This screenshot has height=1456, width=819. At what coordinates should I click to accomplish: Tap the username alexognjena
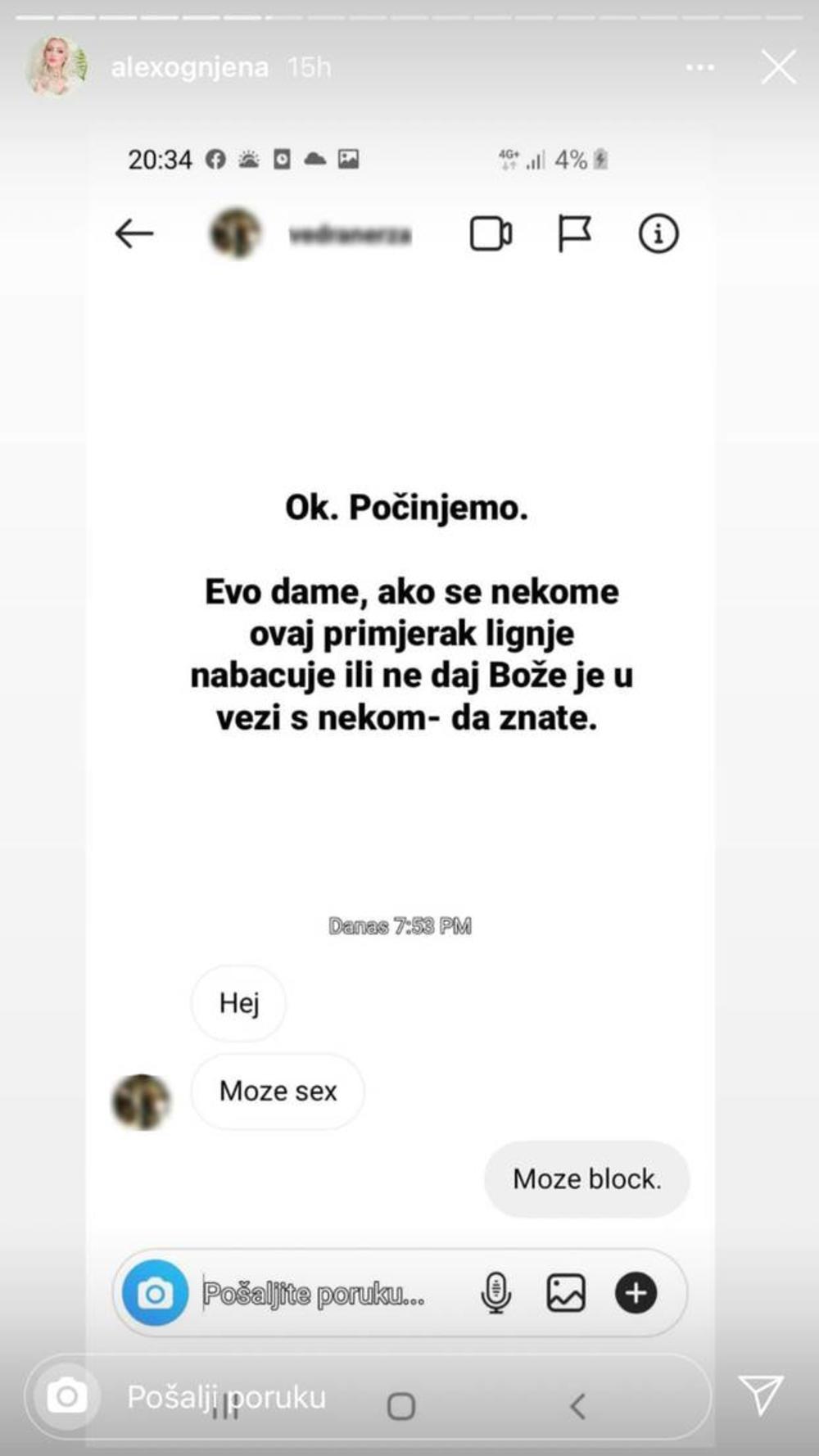click(190, 67)
